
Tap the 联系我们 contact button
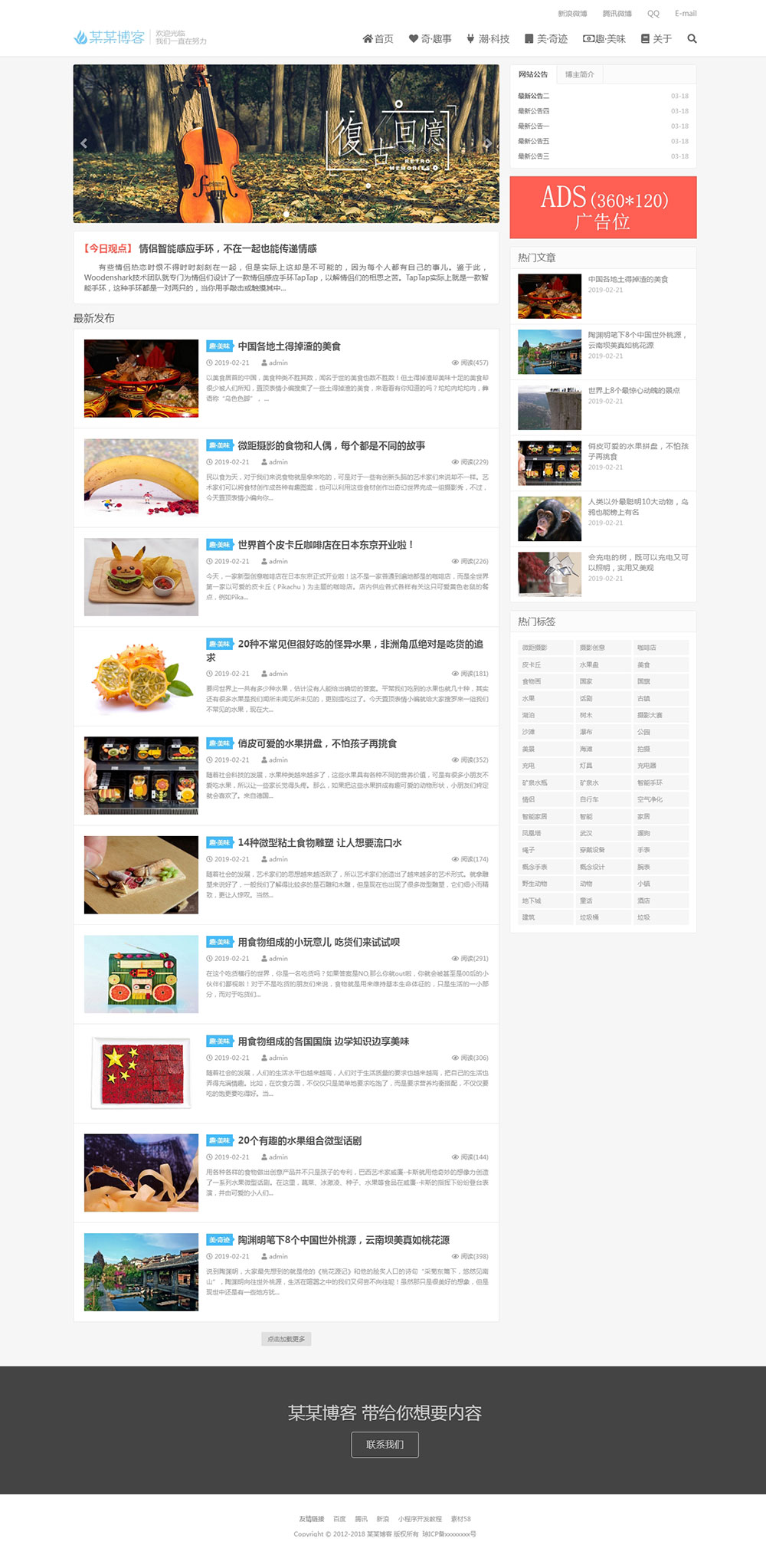pyautogui.click(x=385, y=1445)
